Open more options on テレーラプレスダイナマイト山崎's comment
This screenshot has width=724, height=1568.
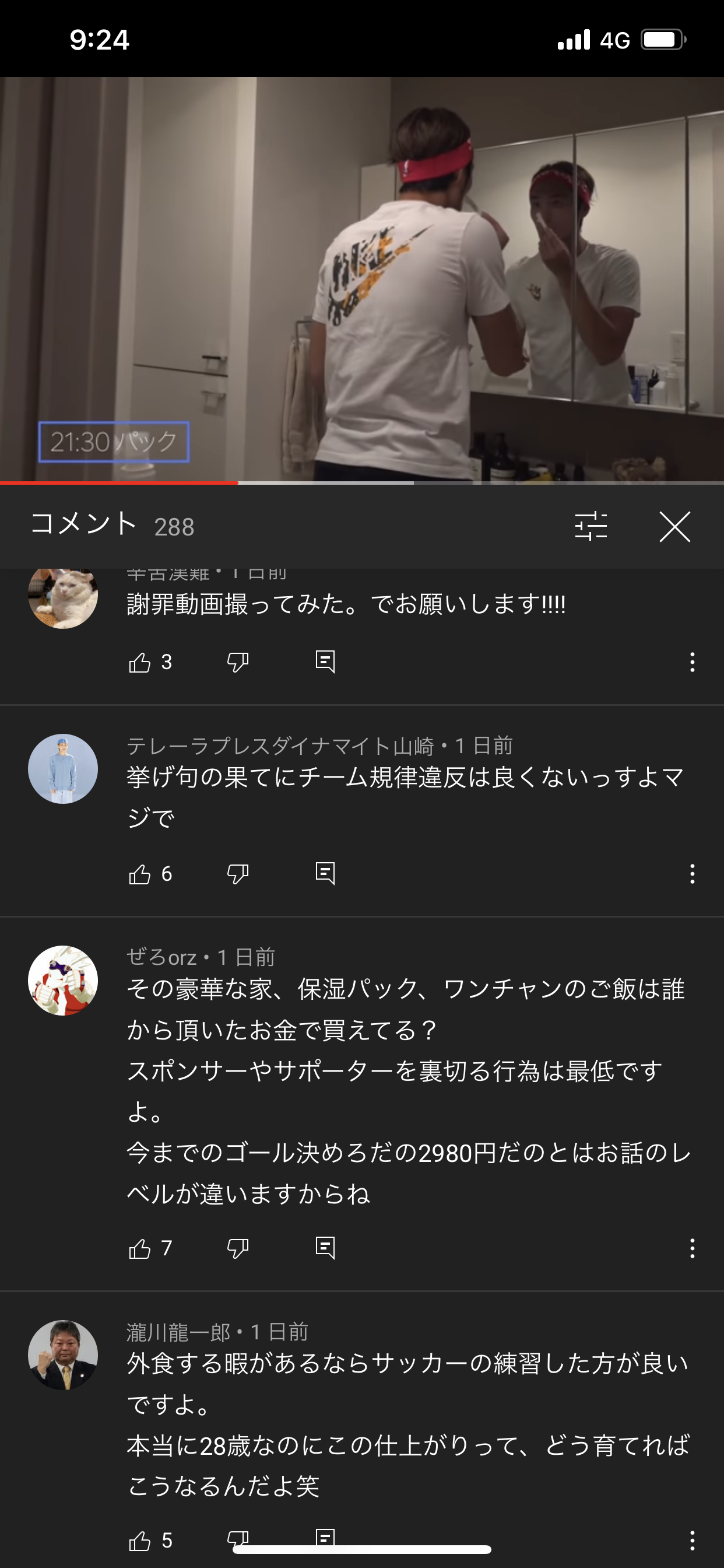click(x=693, y=874)
